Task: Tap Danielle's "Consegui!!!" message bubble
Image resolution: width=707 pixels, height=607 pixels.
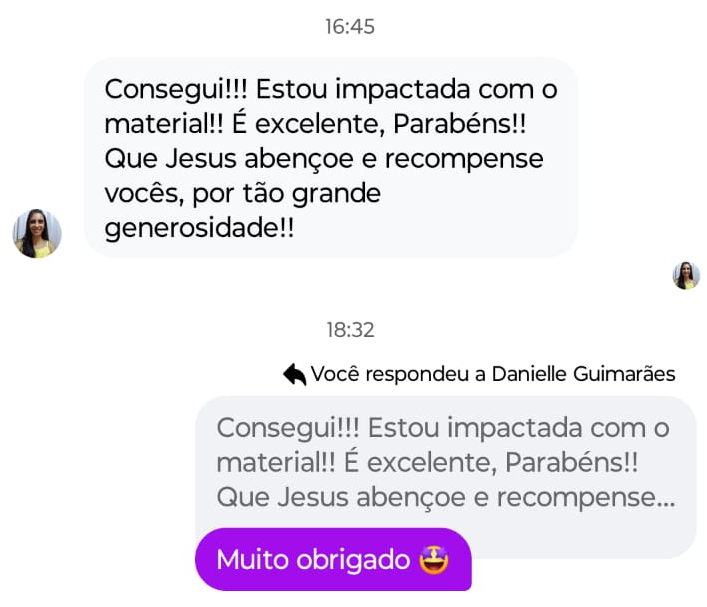Action: pos(330,157)
